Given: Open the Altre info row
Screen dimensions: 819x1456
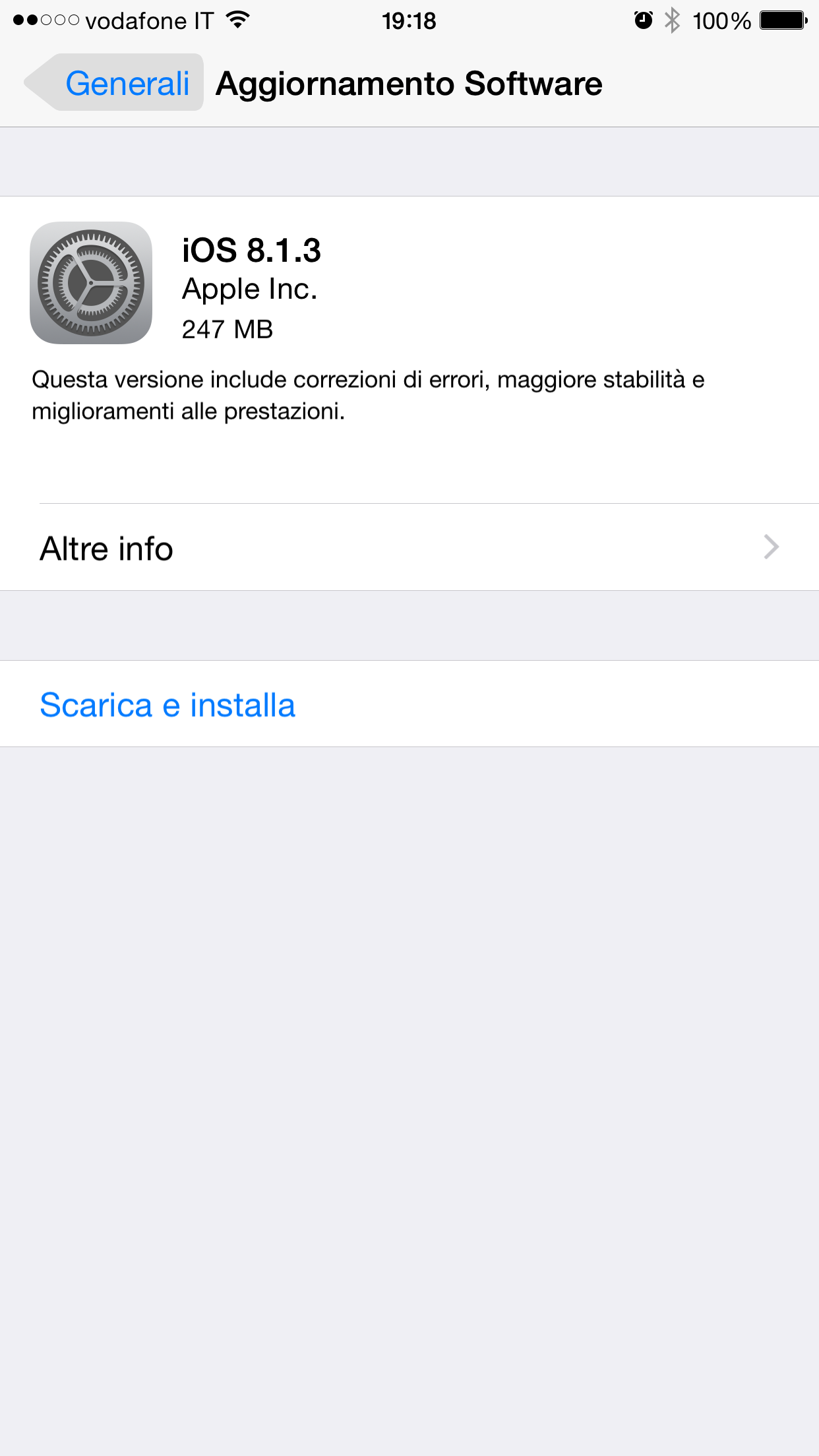Looking at the screenshot, I should click(x=409, y=548).
